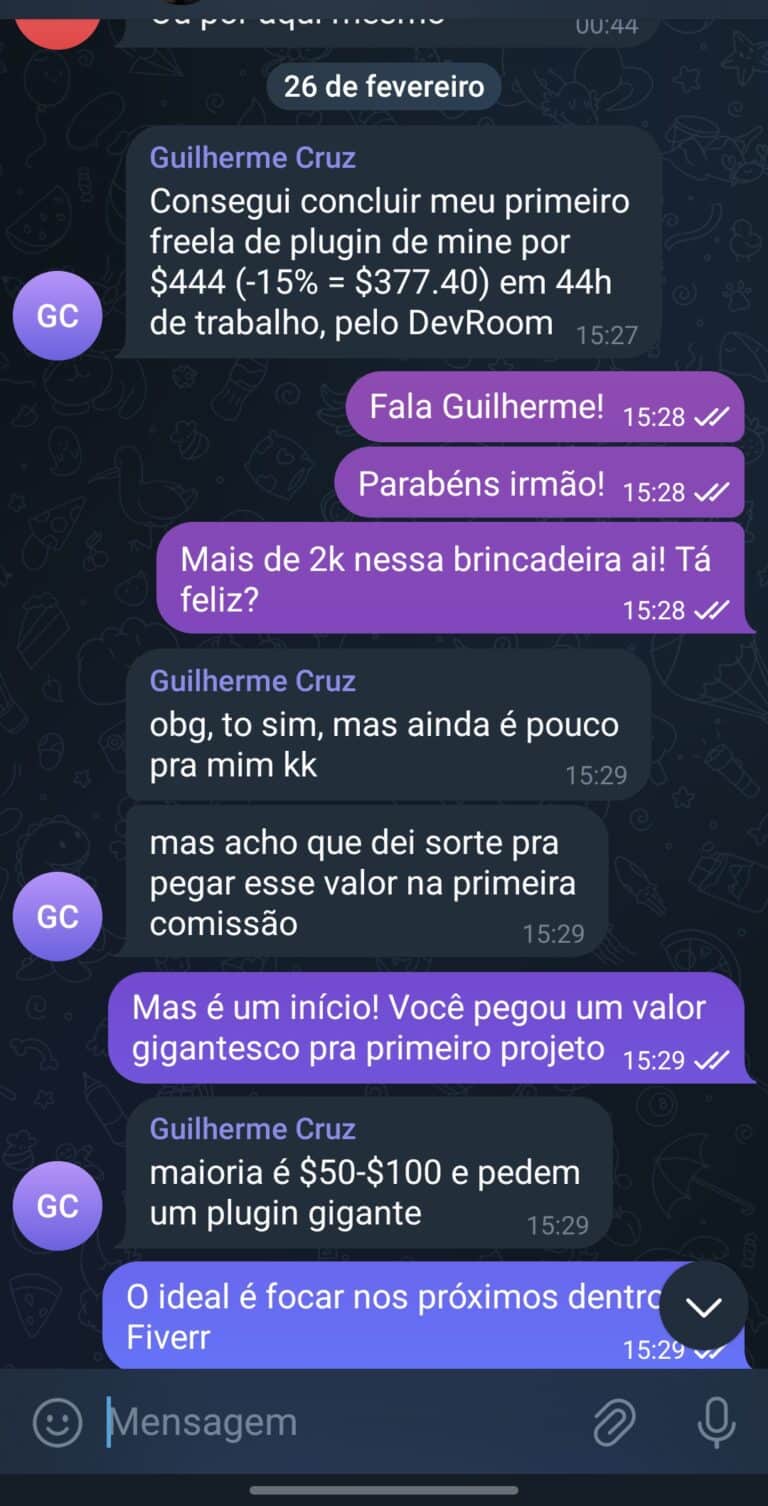Record a voice message
Image resolution: width=768 pixels, height=1506 pixels.
coord(716,1422)
